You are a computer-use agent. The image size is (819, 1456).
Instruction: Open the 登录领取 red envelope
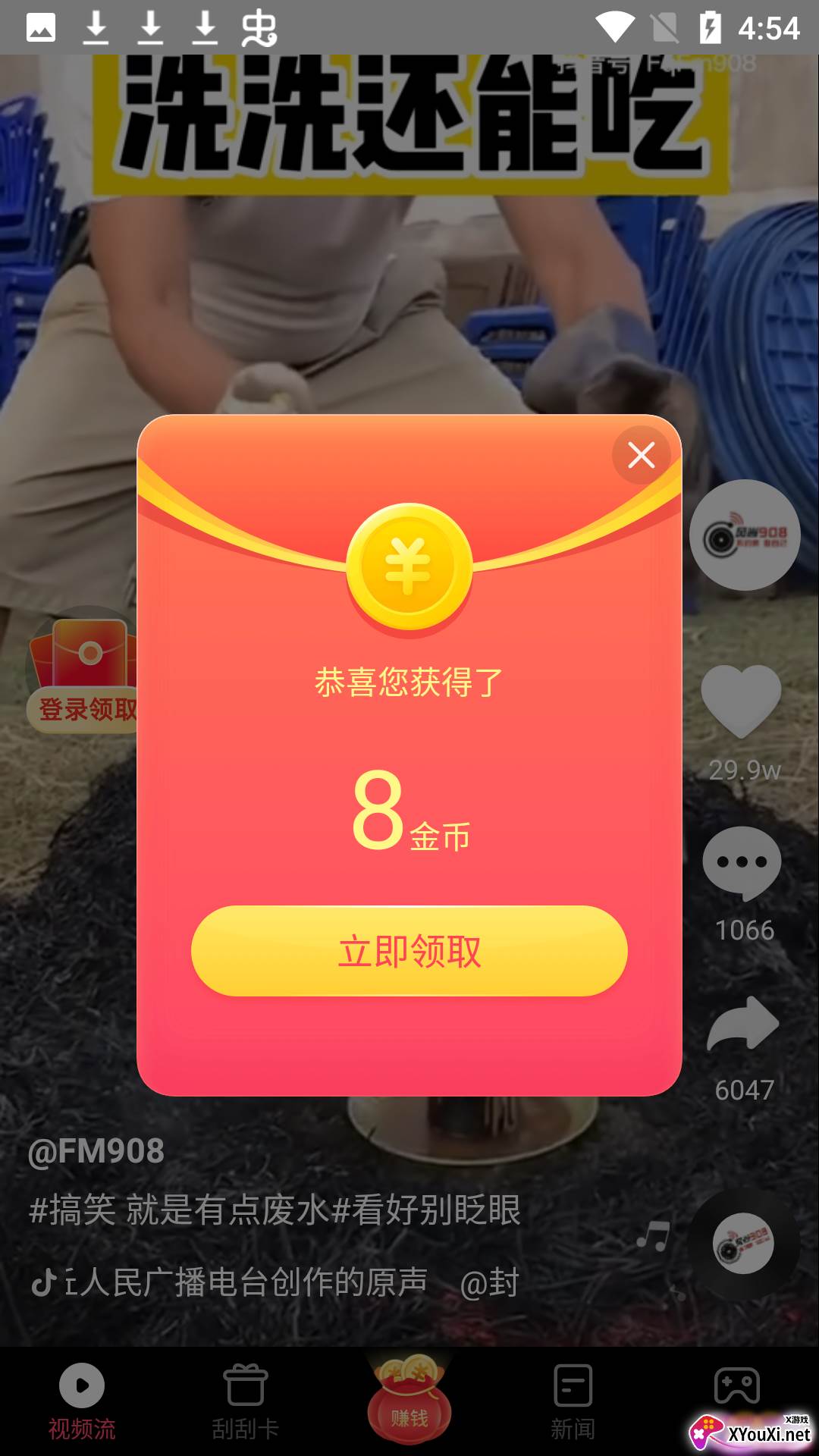pos(82,671)
